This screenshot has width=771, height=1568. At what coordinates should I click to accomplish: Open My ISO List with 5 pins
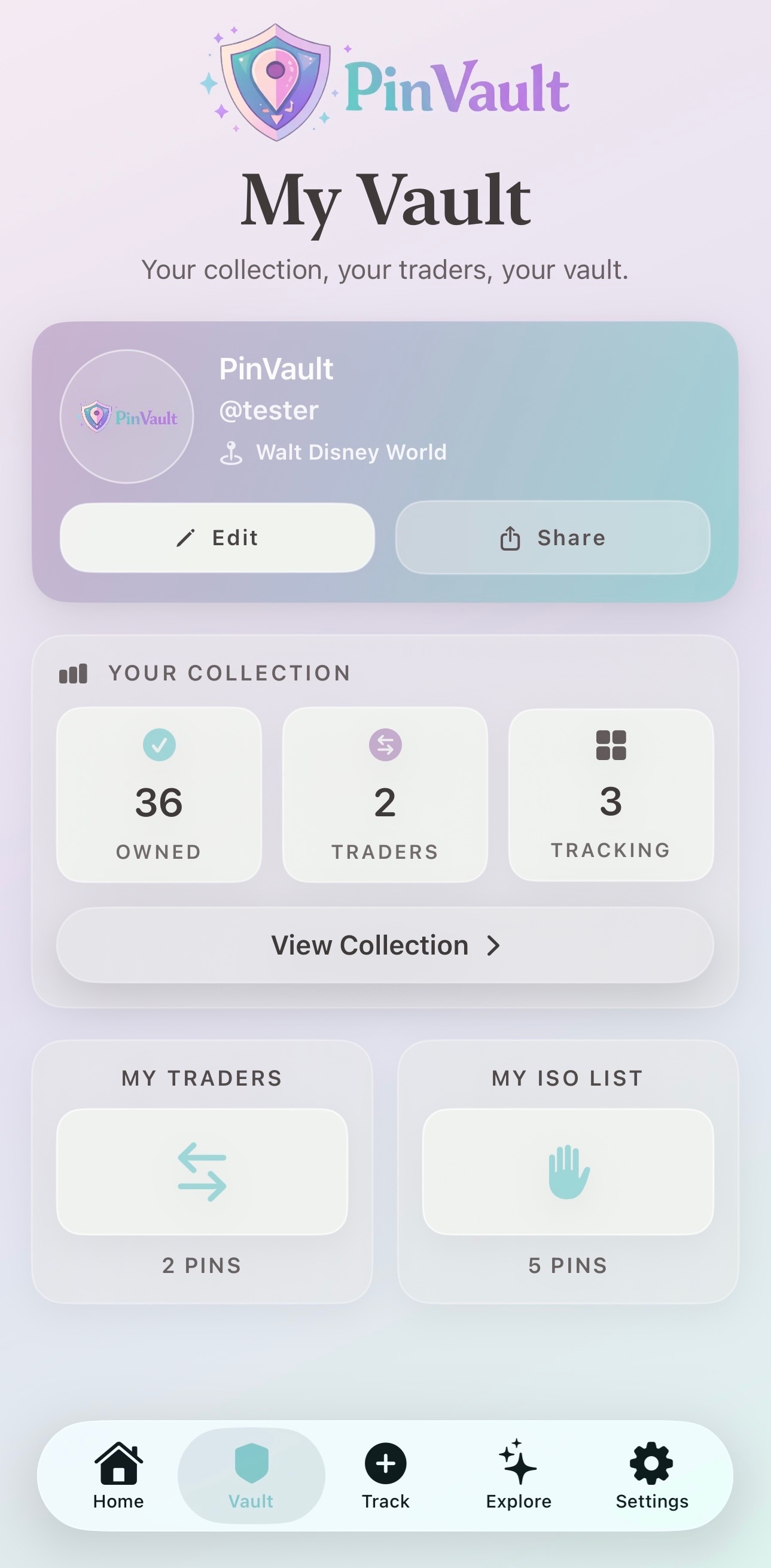(567, 1171)
